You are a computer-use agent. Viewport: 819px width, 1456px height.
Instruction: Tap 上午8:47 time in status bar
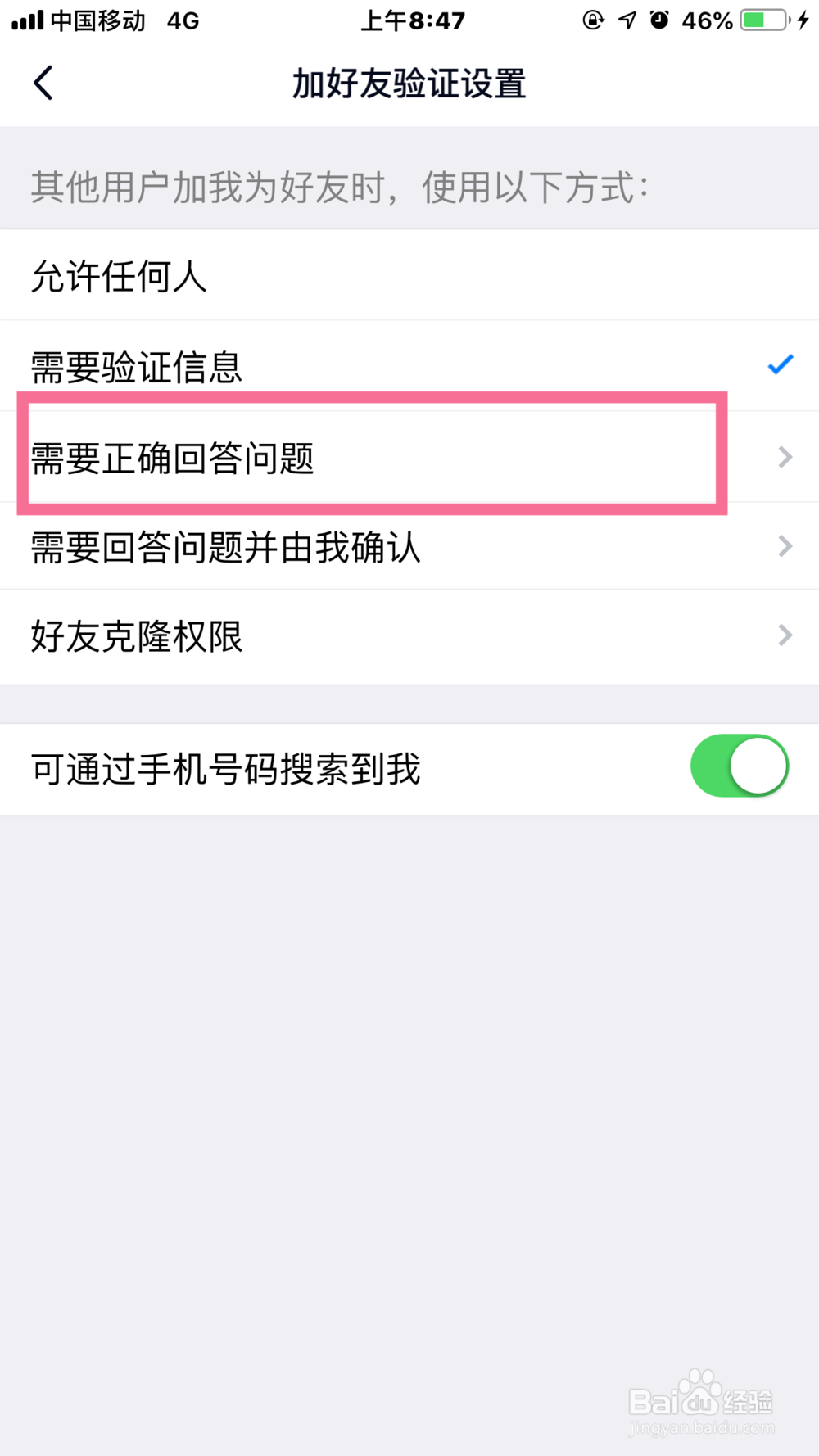click(x=414, y=20)
